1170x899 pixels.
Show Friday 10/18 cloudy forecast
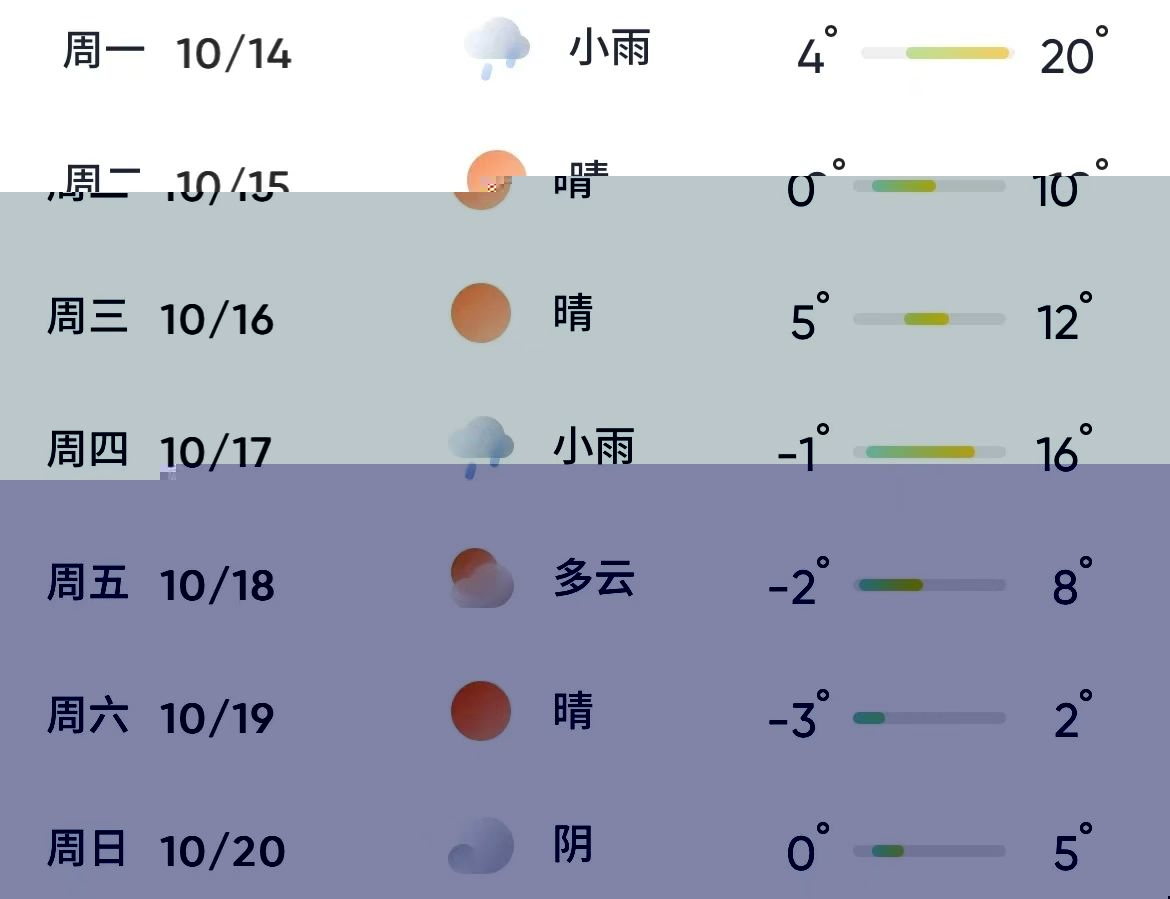[x=585, y=582]
